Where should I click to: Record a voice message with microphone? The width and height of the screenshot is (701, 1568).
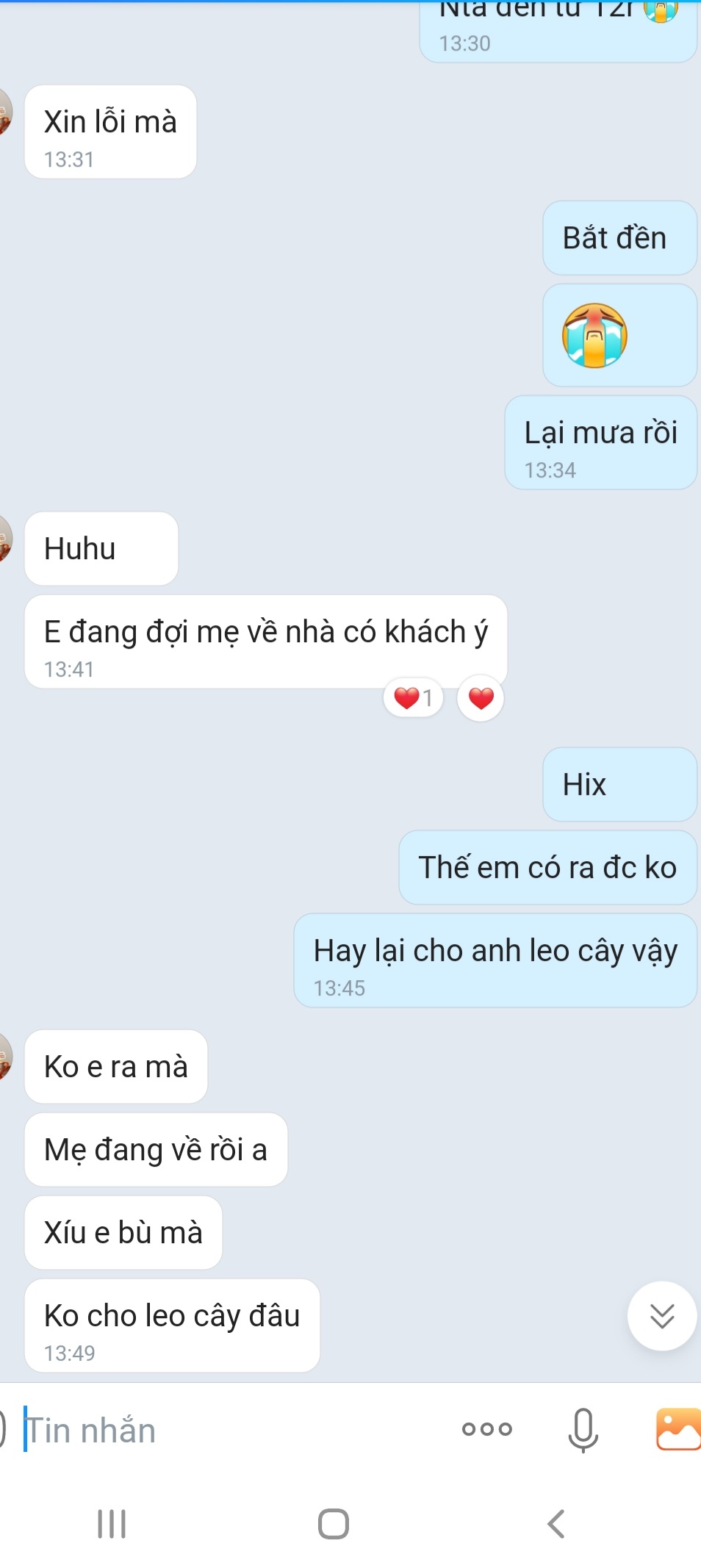583,1430
